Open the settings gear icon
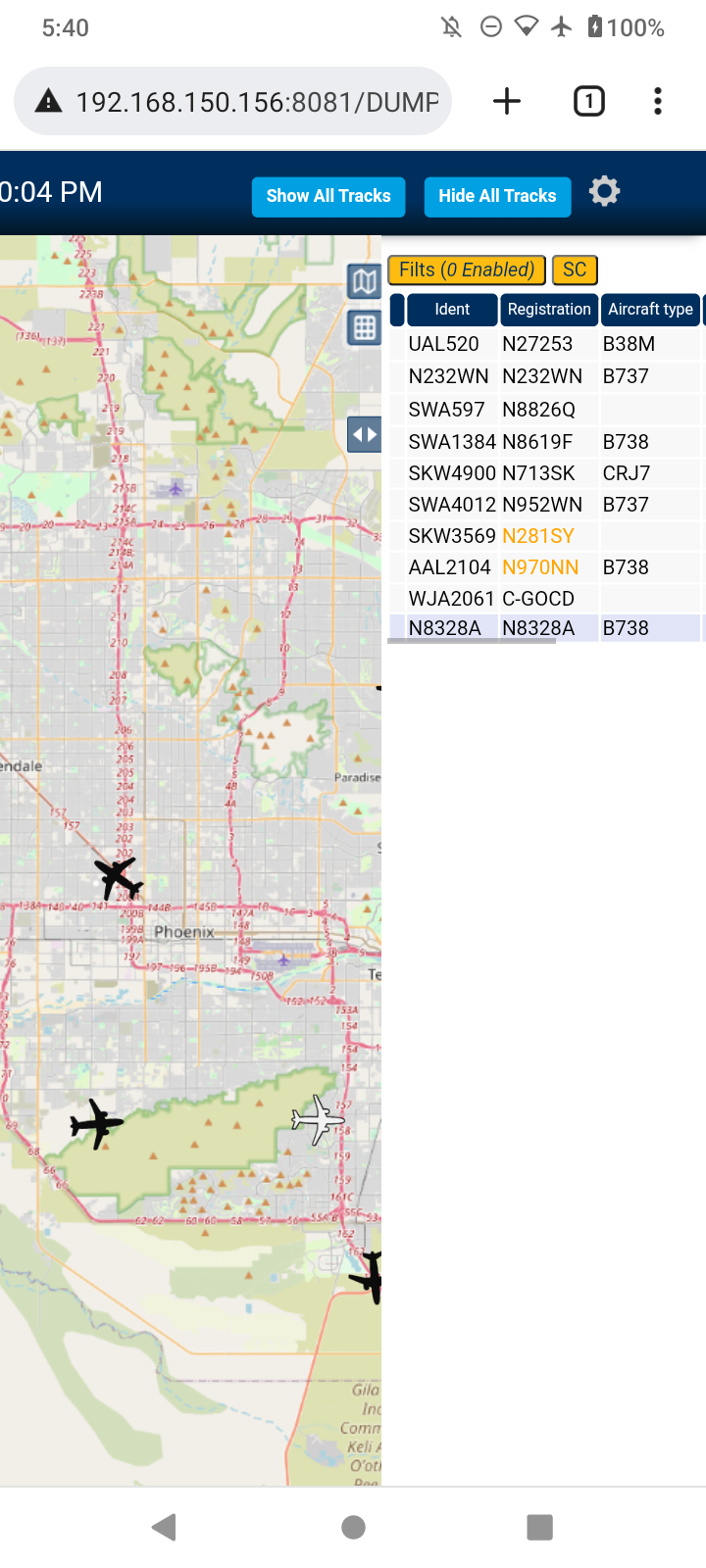 (x=604, y=191)
